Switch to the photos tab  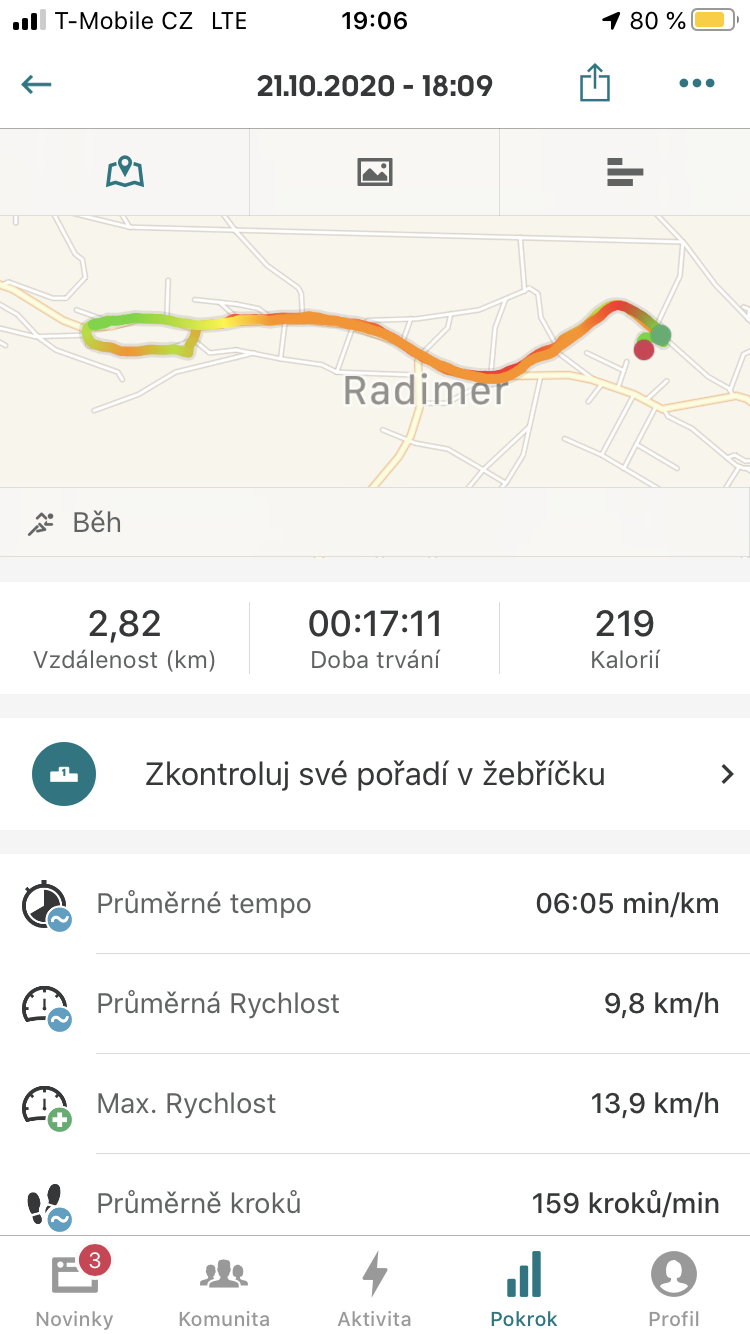point(375,172)
